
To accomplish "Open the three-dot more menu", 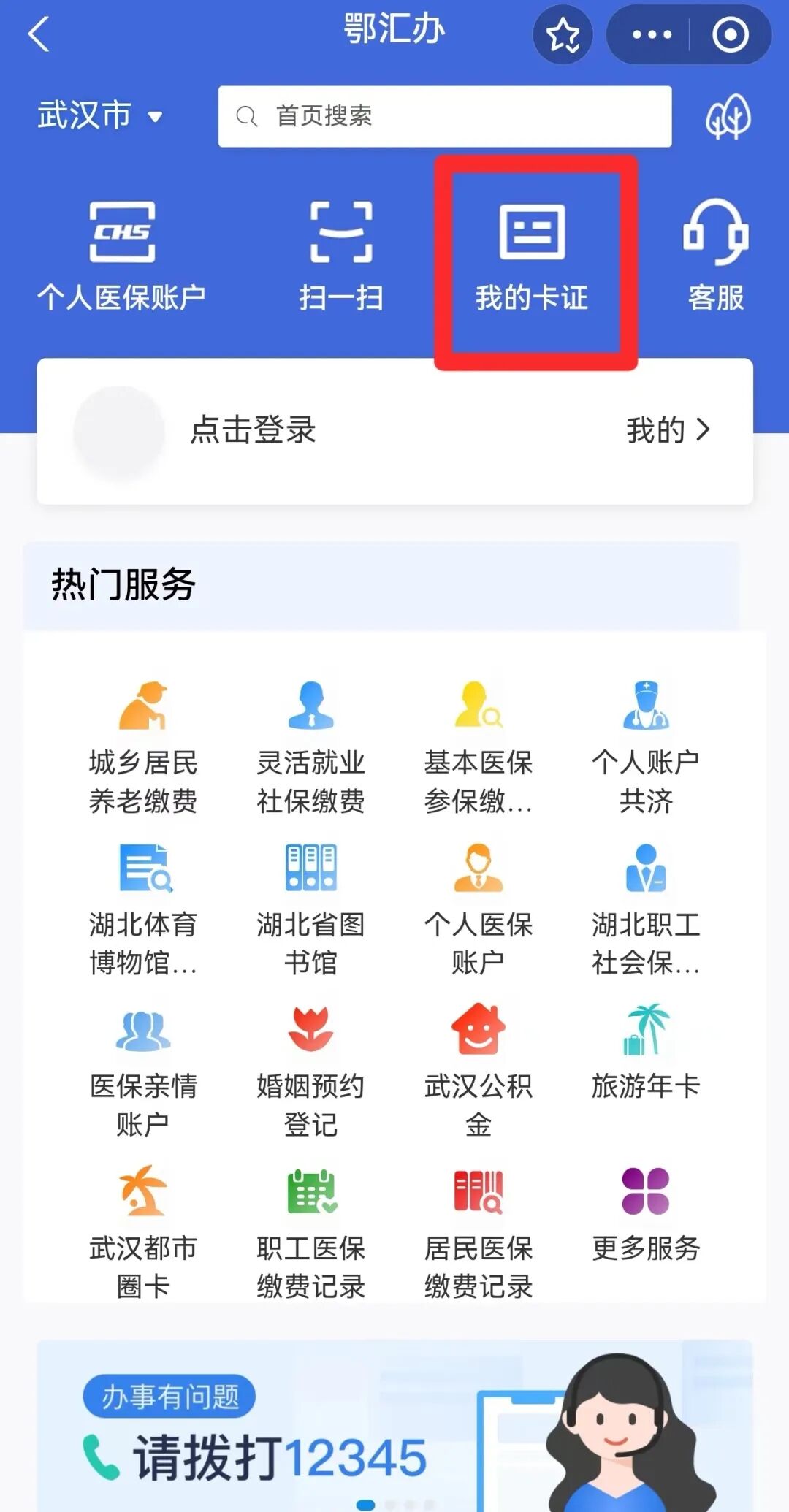I will click(651, 34).
